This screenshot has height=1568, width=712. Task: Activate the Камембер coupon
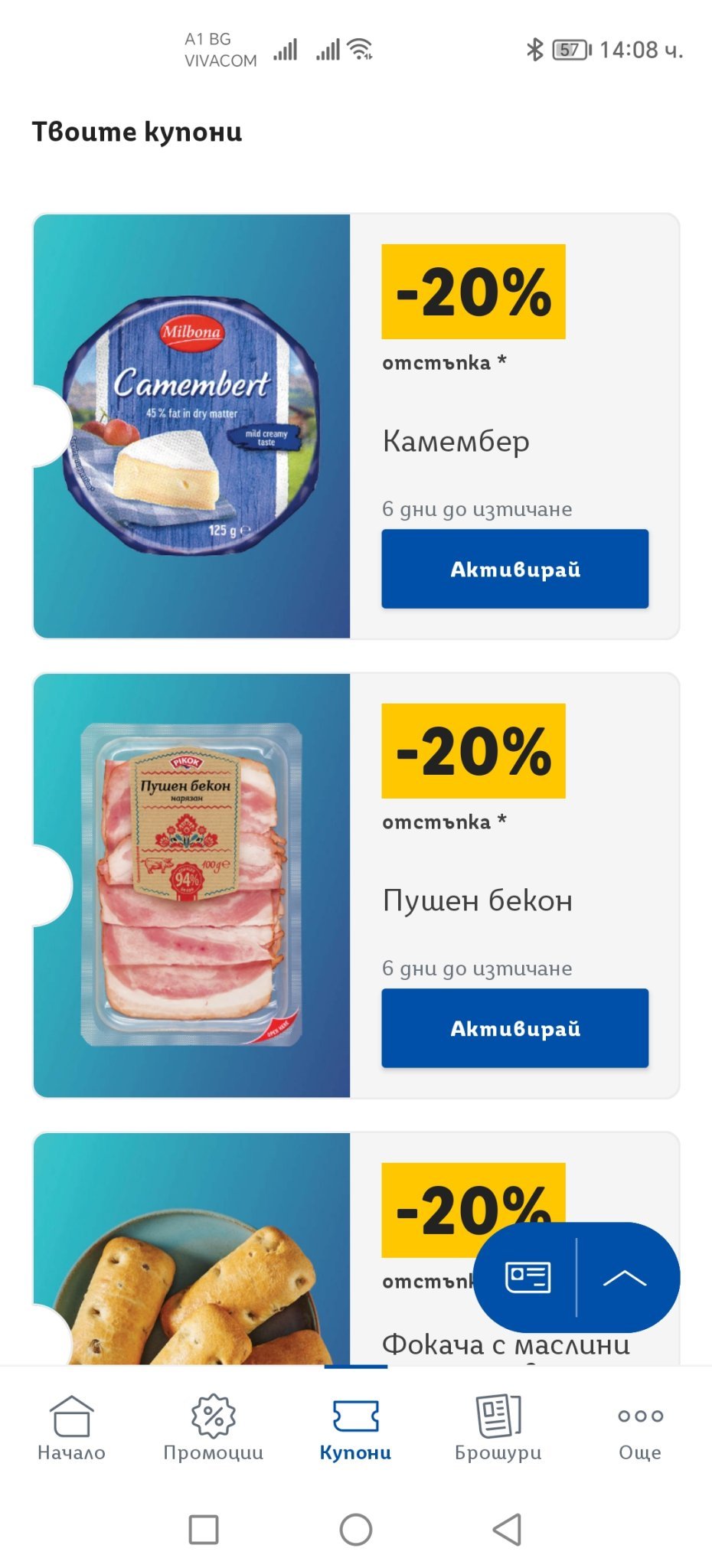(x=514, y=569)
